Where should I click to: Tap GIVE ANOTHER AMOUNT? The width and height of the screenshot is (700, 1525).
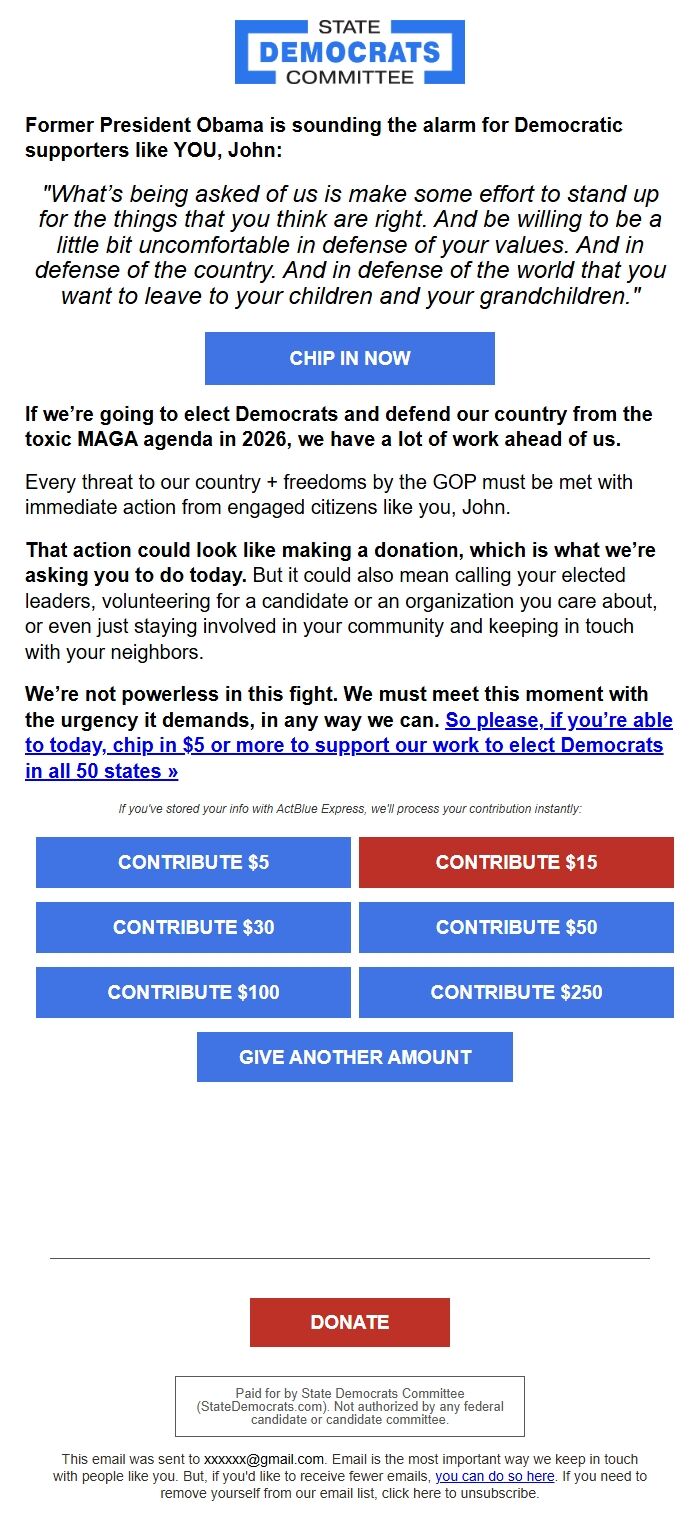tap(355, 1057)
